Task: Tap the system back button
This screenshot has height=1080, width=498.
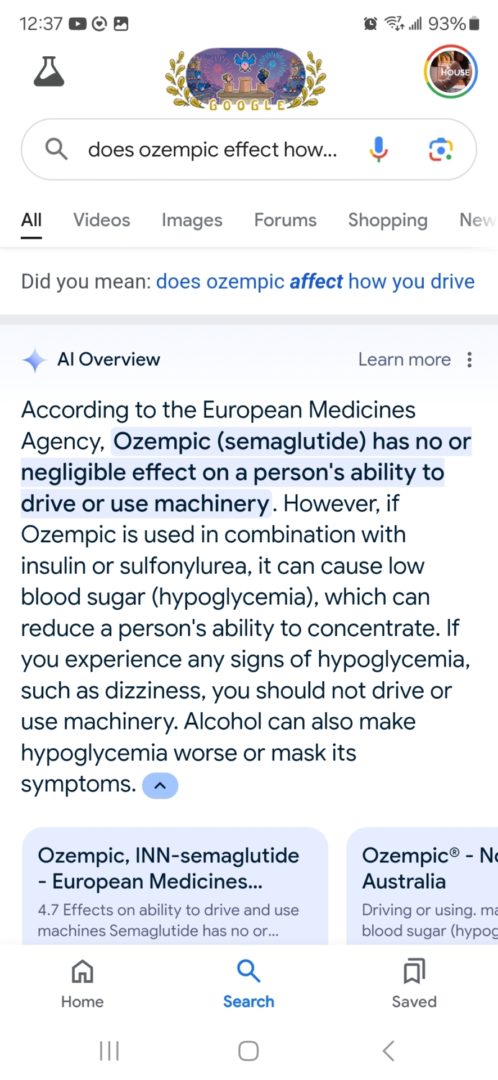Action: point(389,1050)
